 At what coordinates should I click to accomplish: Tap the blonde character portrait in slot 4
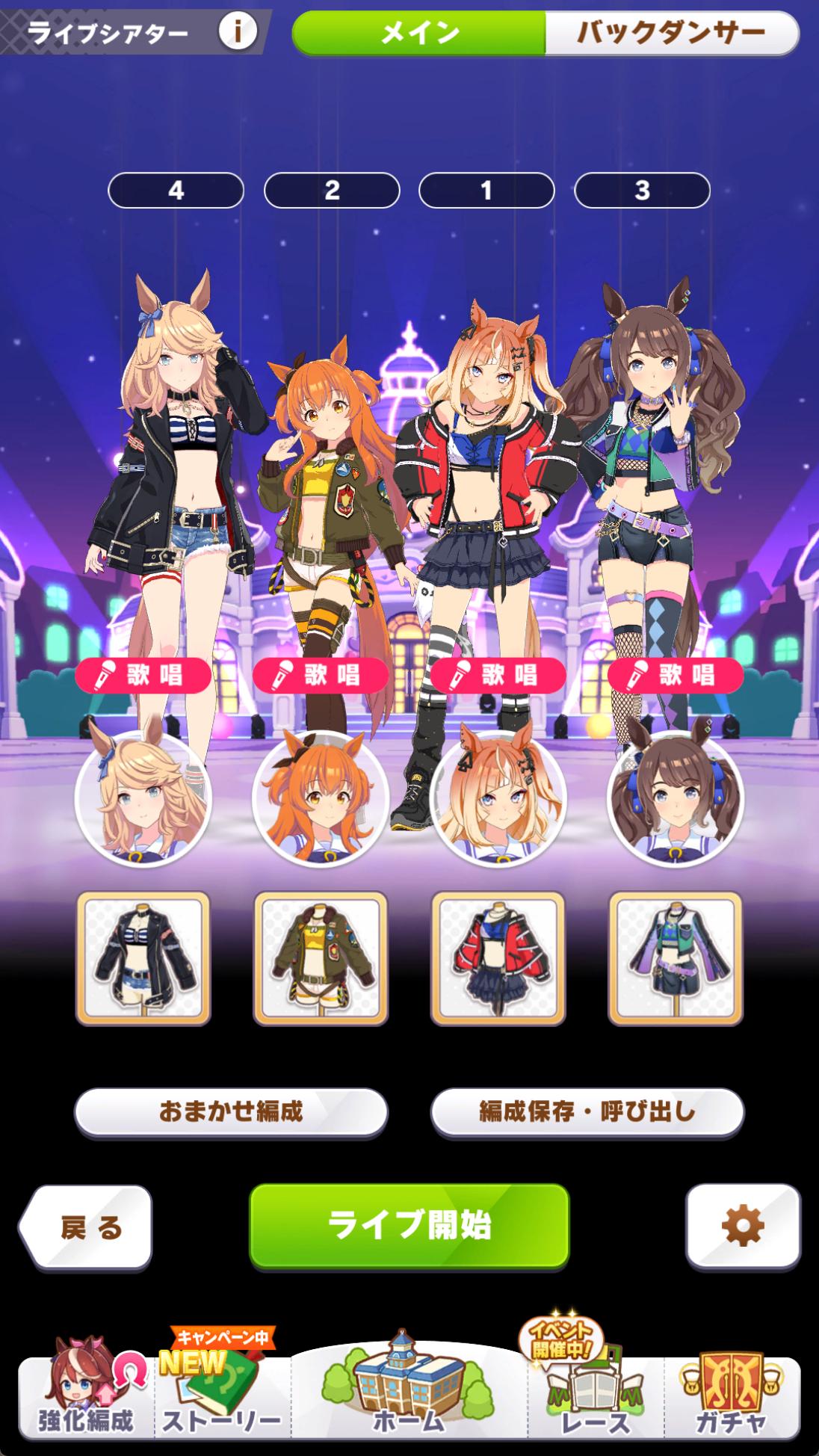tap(143, 798)
